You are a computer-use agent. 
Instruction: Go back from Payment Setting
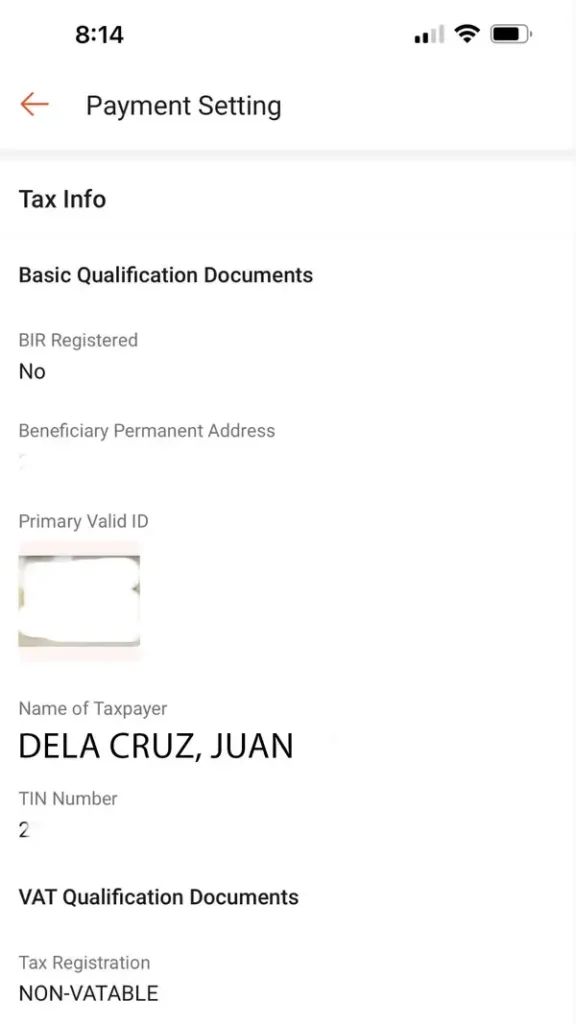(34, 104)
